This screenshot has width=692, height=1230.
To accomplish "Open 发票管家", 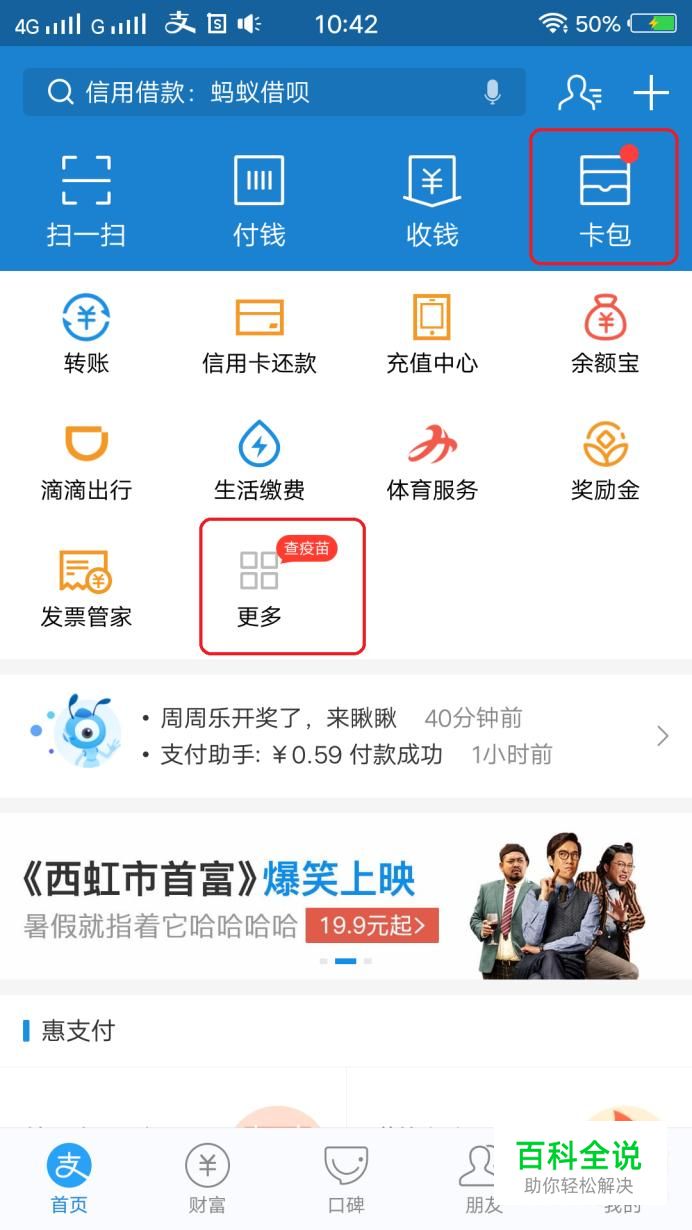I will pos(86,589).
